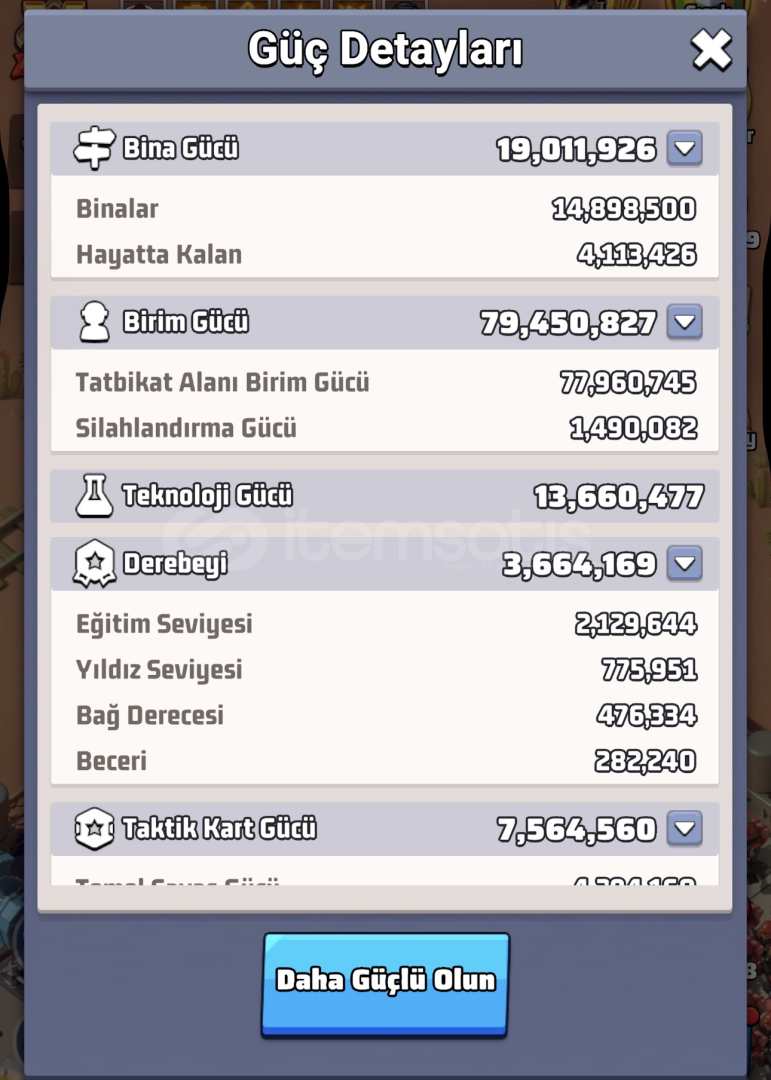The image size is (771, 1080).
Task: Collapse the Bina Gücü section
Action: (685, 149)
